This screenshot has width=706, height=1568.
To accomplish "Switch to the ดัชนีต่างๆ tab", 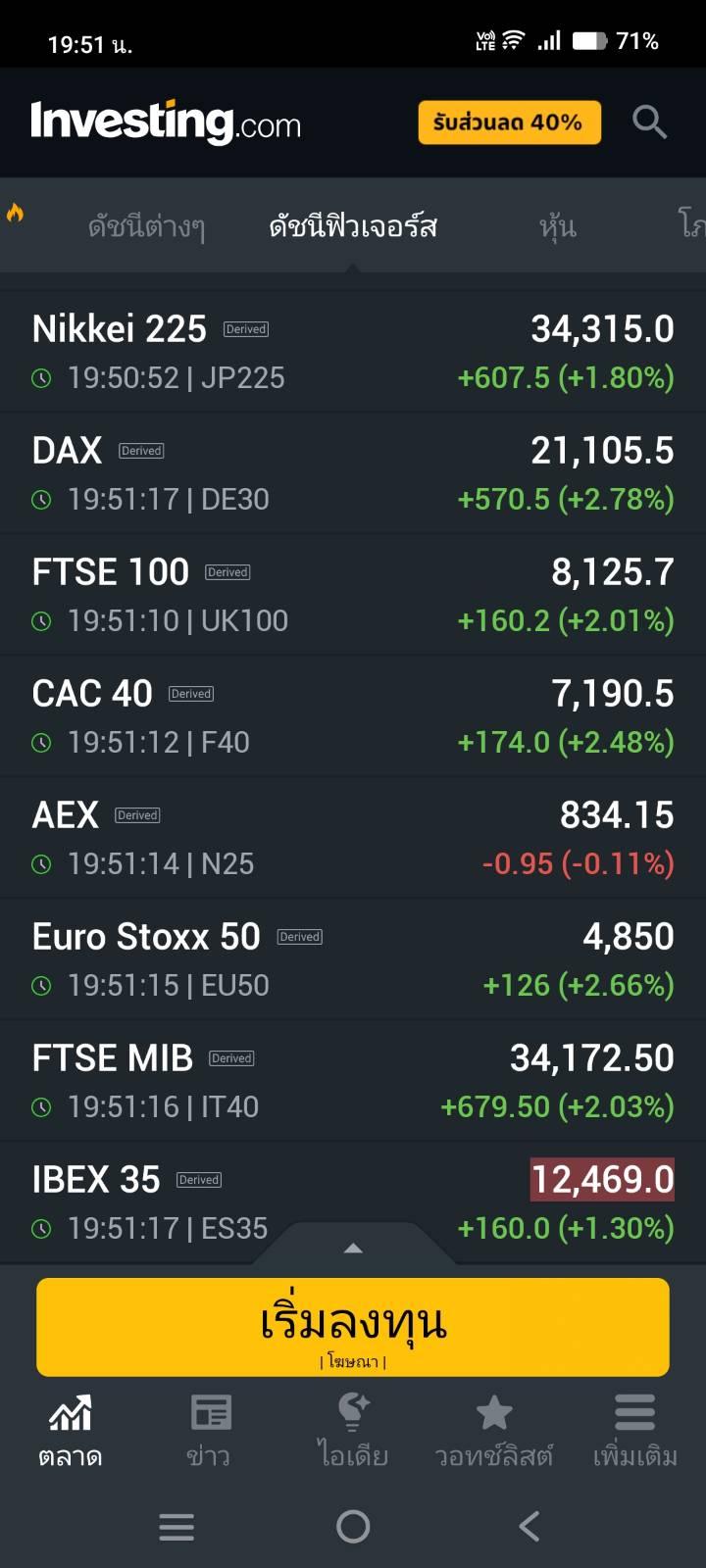I will tap(146, 226).
